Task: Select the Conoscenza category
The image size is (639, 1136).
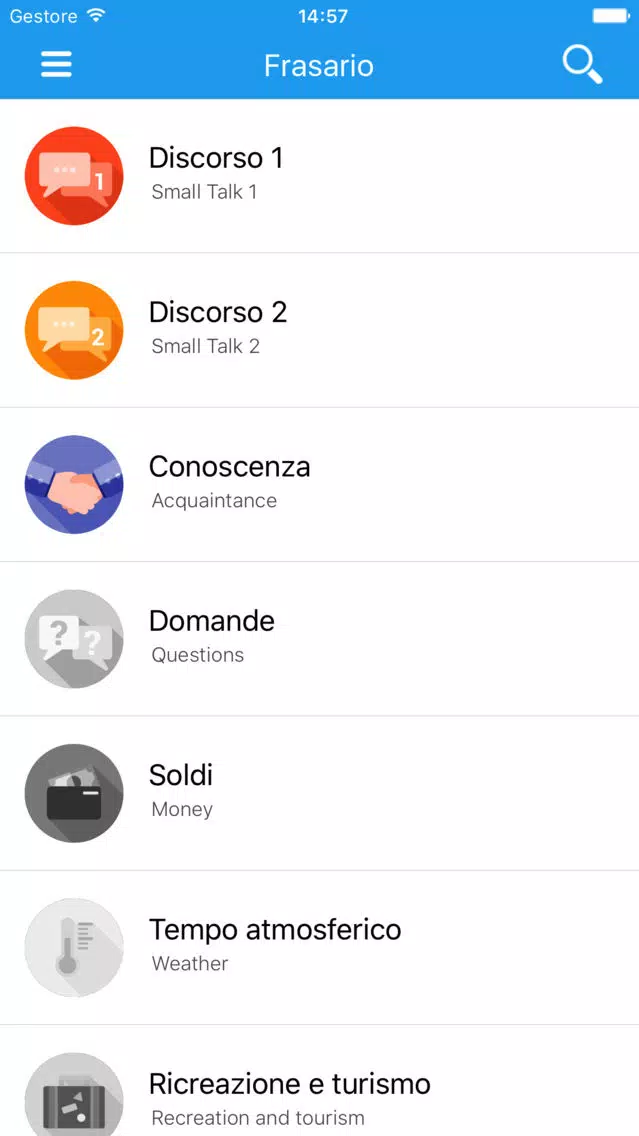Action: [x=320, y=485]
